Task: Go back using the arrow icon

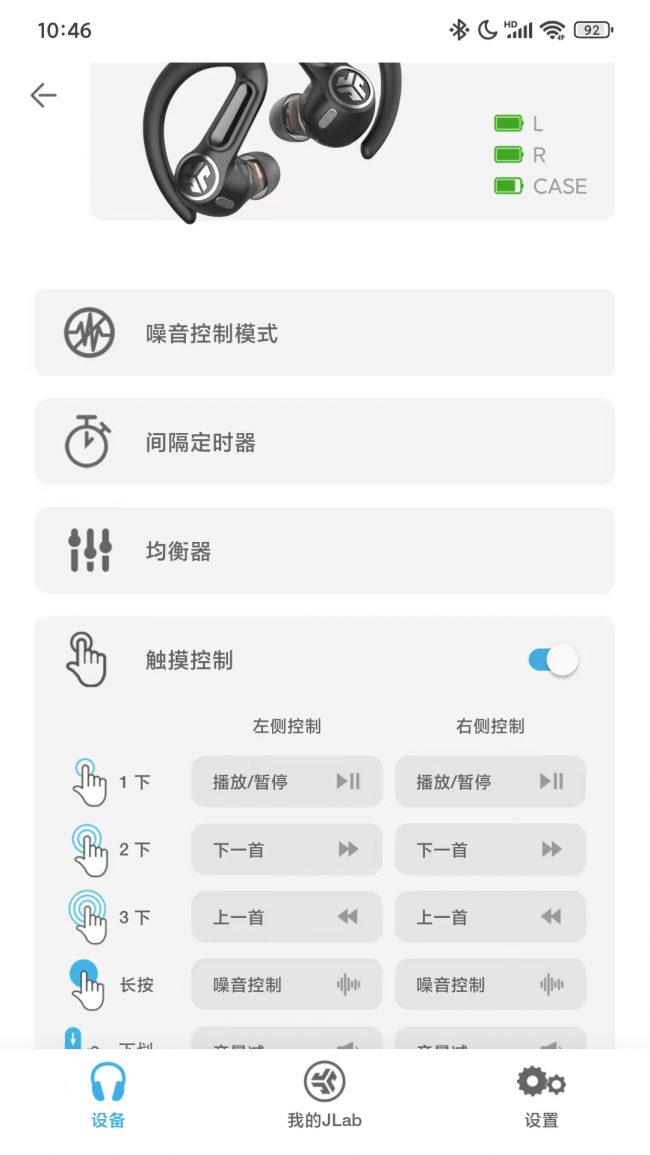Action: pos(43,95)
